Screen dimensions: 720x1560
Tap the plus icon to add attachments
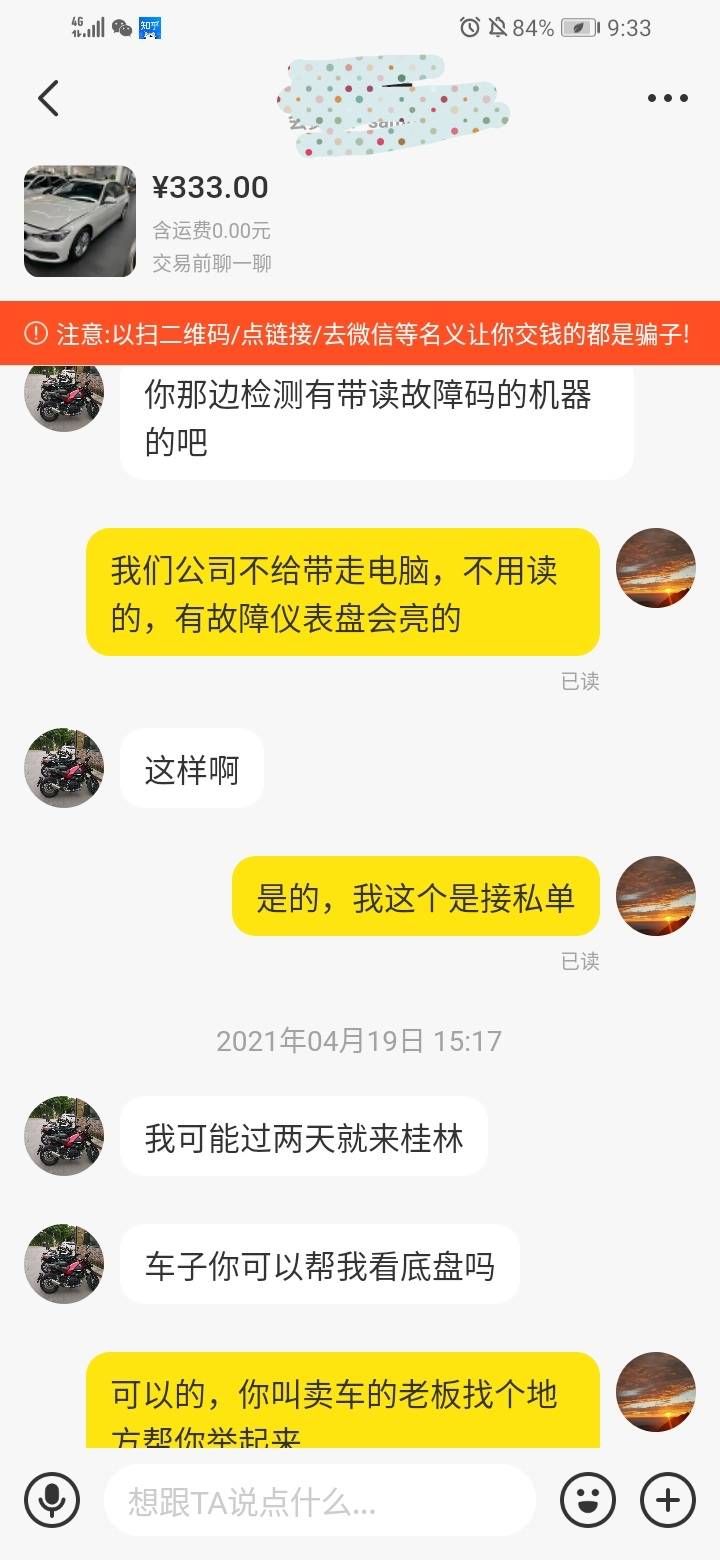click(x=667, y=1500)
